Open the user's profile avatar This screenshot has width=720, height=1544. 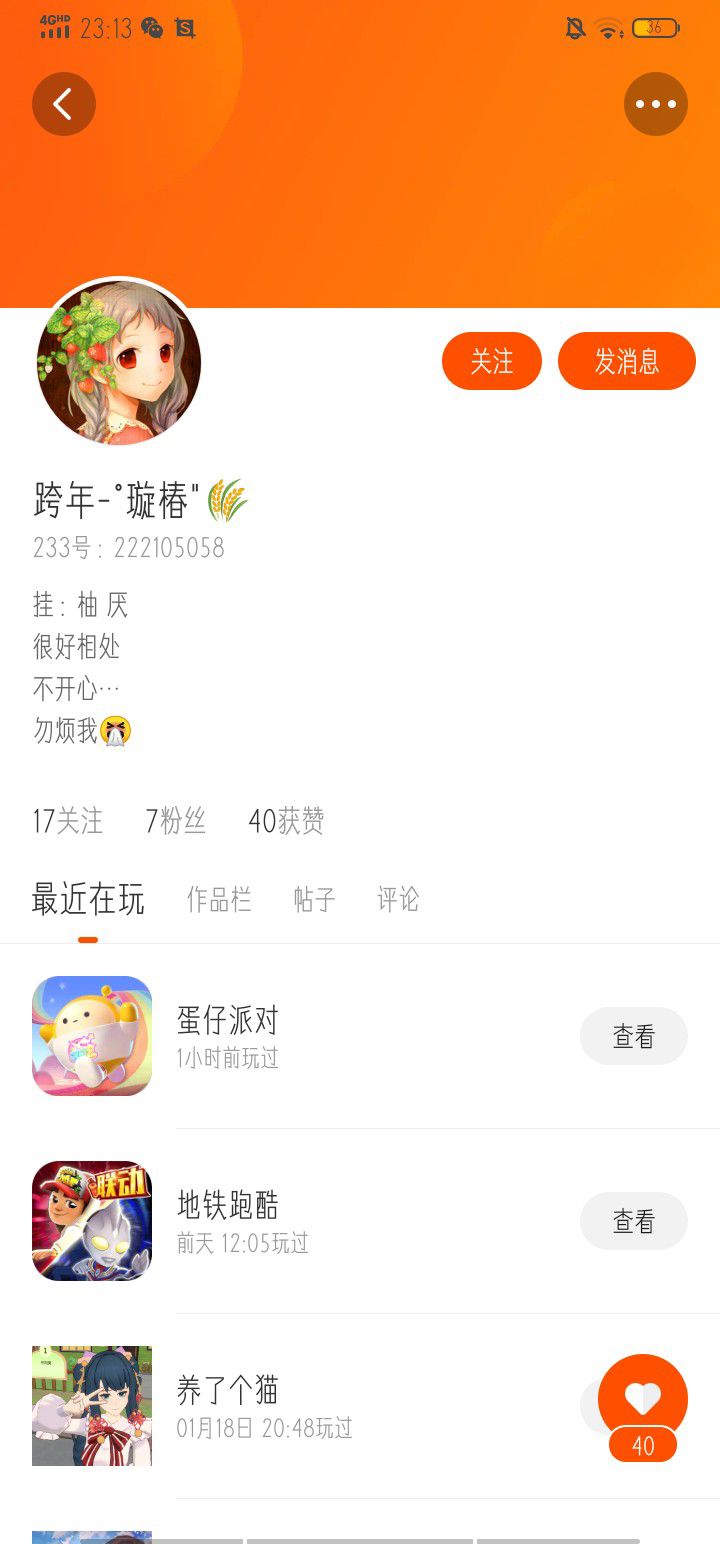point(119,362)
